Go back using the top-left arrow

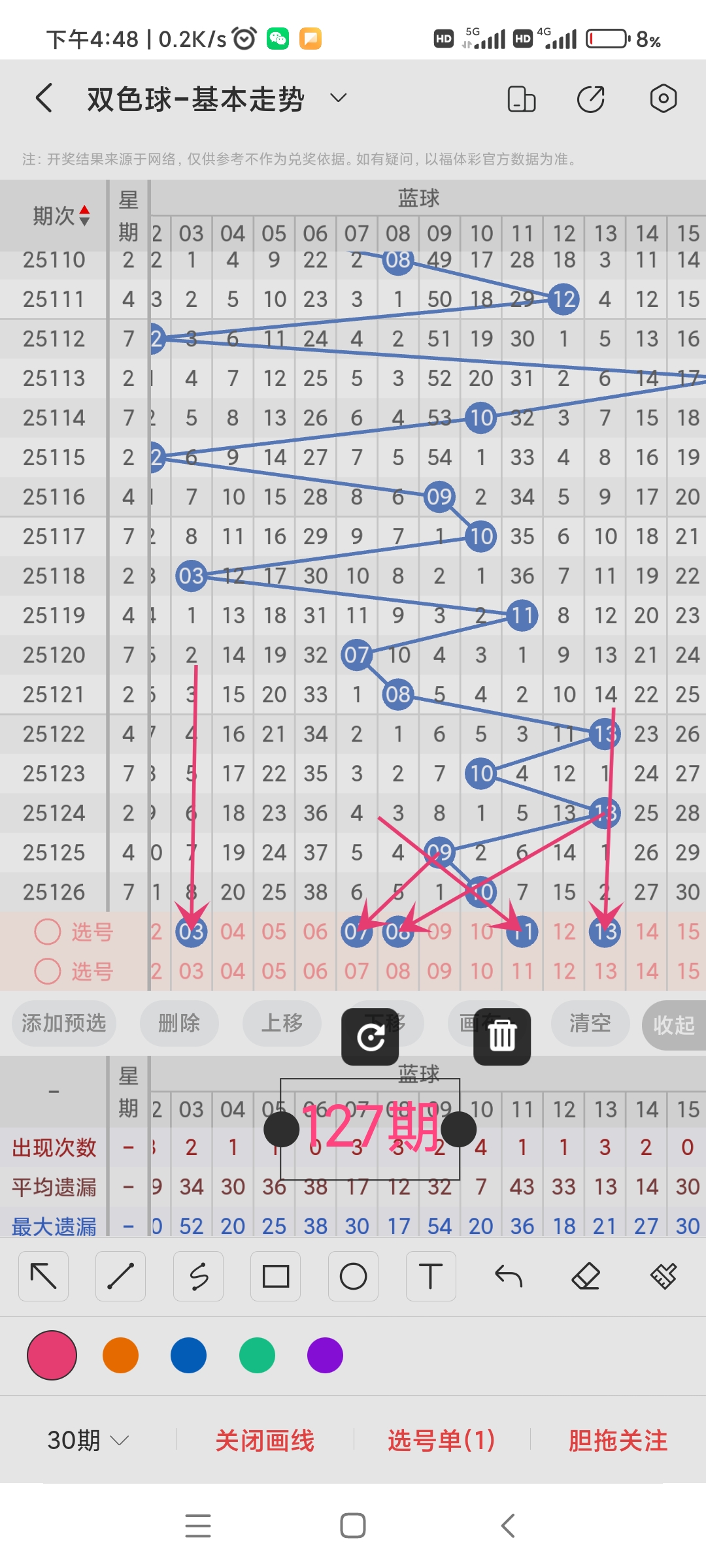44,99
